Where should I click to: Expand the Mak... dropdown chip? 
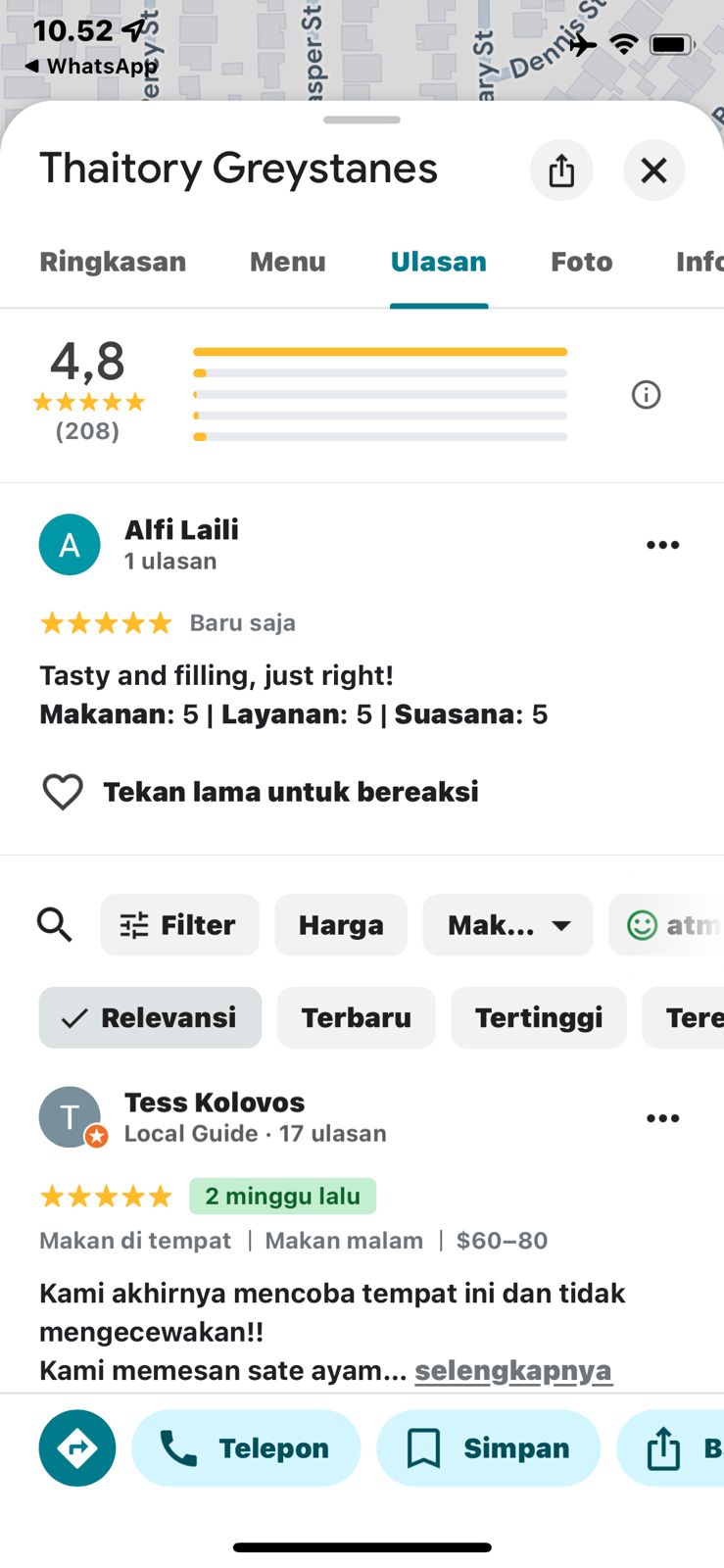coord(507,924)
